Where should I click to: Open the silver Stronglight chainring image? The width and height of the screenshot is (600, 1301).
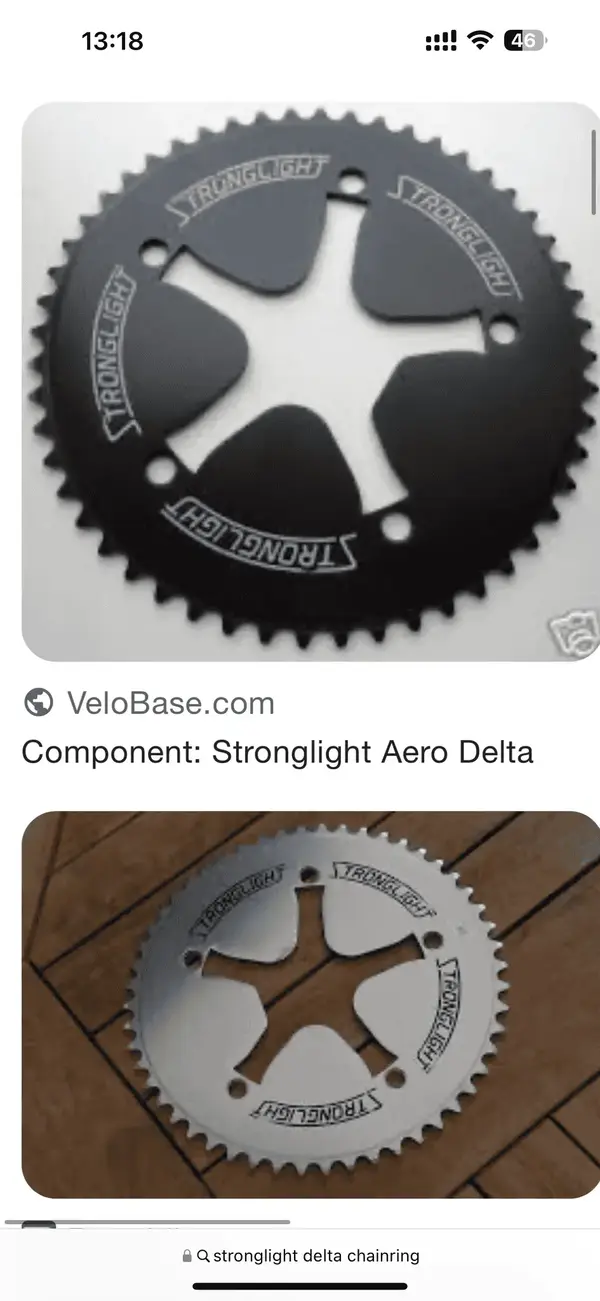click(x=310, y=1003)
